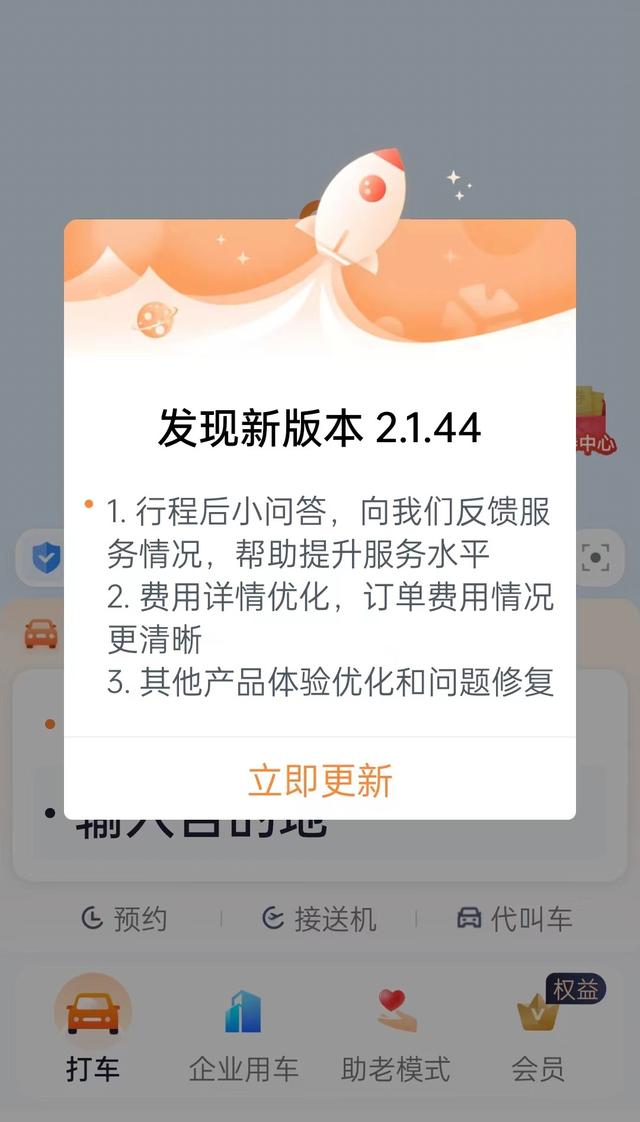The image size is (640, 1122).
Task: Select 代叫车 option
Action: 514,919
